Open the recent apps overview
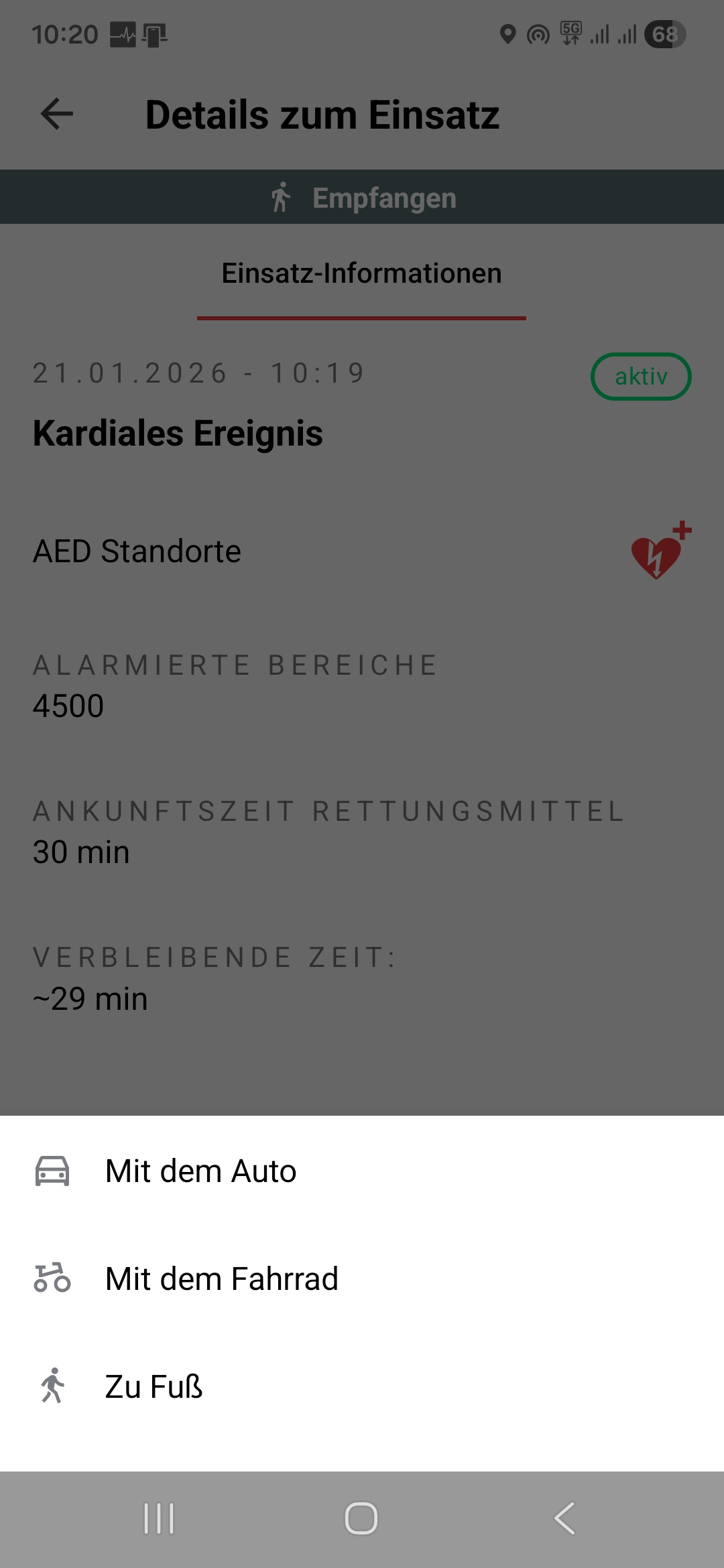Screen dimensions: 724x1568 (x=159, y=1518)
